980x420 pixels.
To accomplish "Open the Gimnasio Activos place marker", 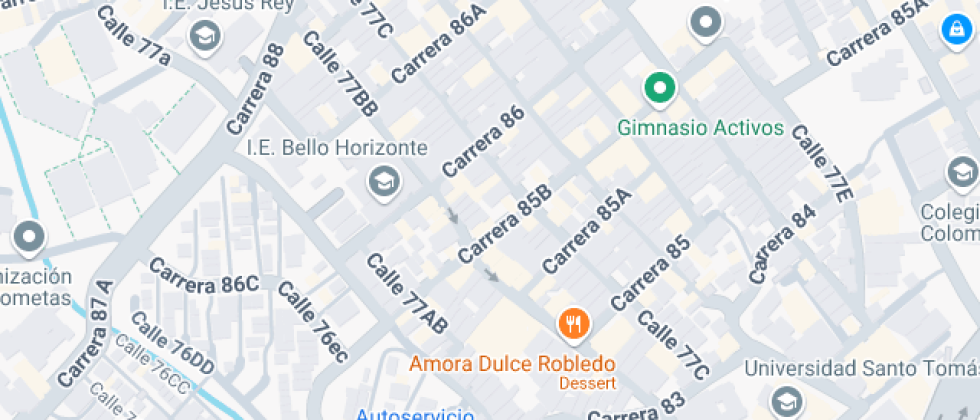I will (x=659, y=90).
